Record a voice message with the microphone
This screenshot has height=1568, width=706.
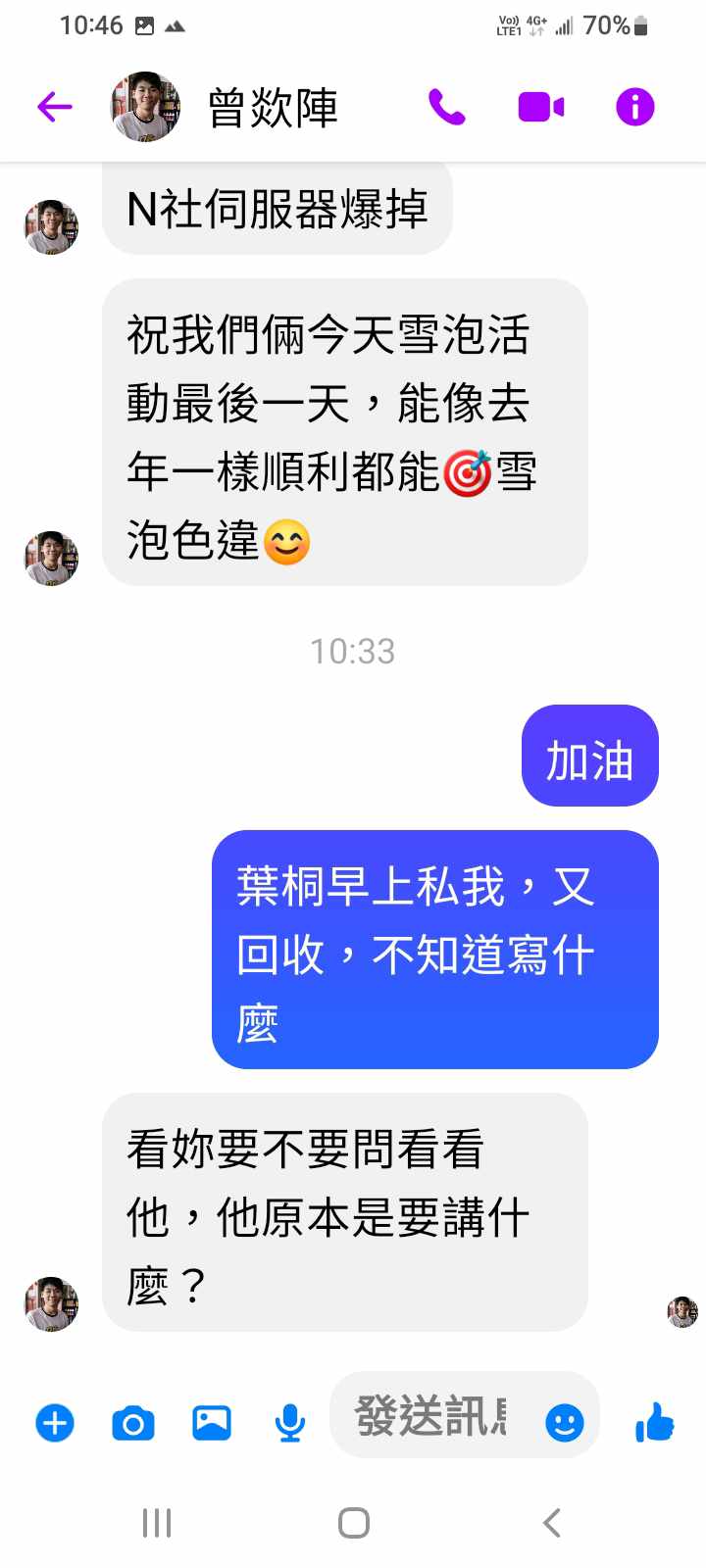coord(289,1422)
